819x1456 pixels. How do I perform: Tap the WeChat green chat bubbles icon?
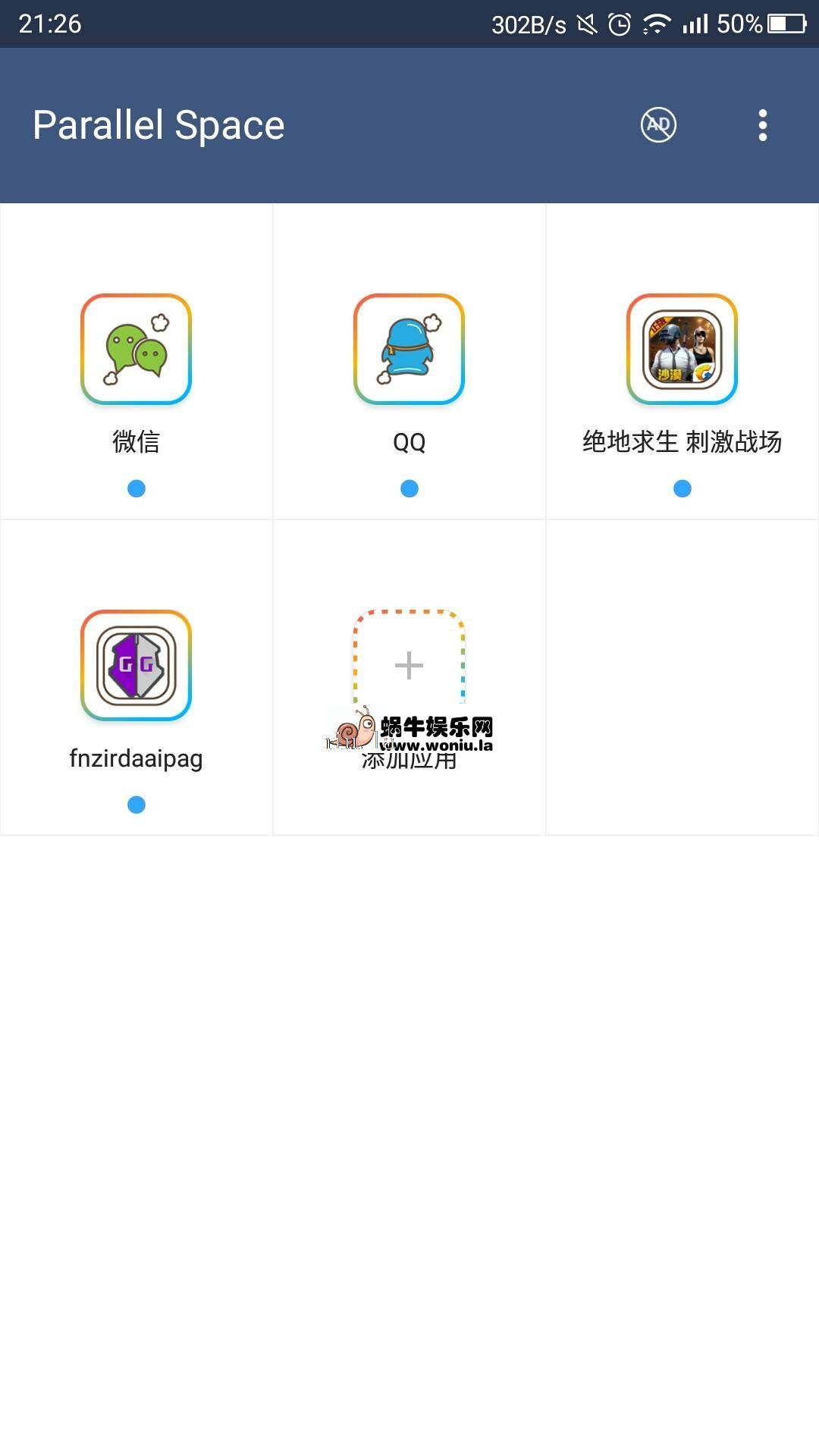pos(136,350)
